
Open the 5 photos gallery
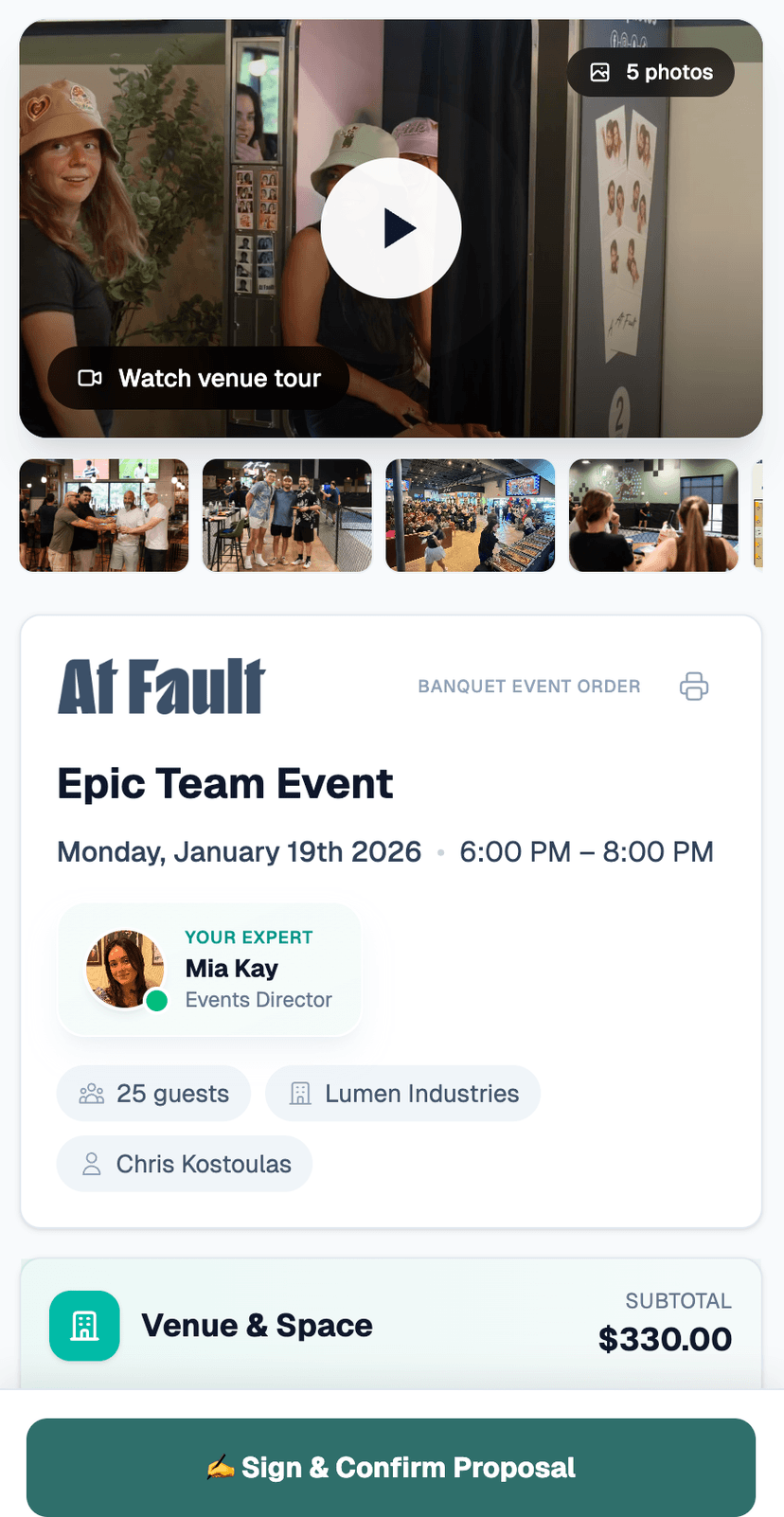(x=650, y=71)
